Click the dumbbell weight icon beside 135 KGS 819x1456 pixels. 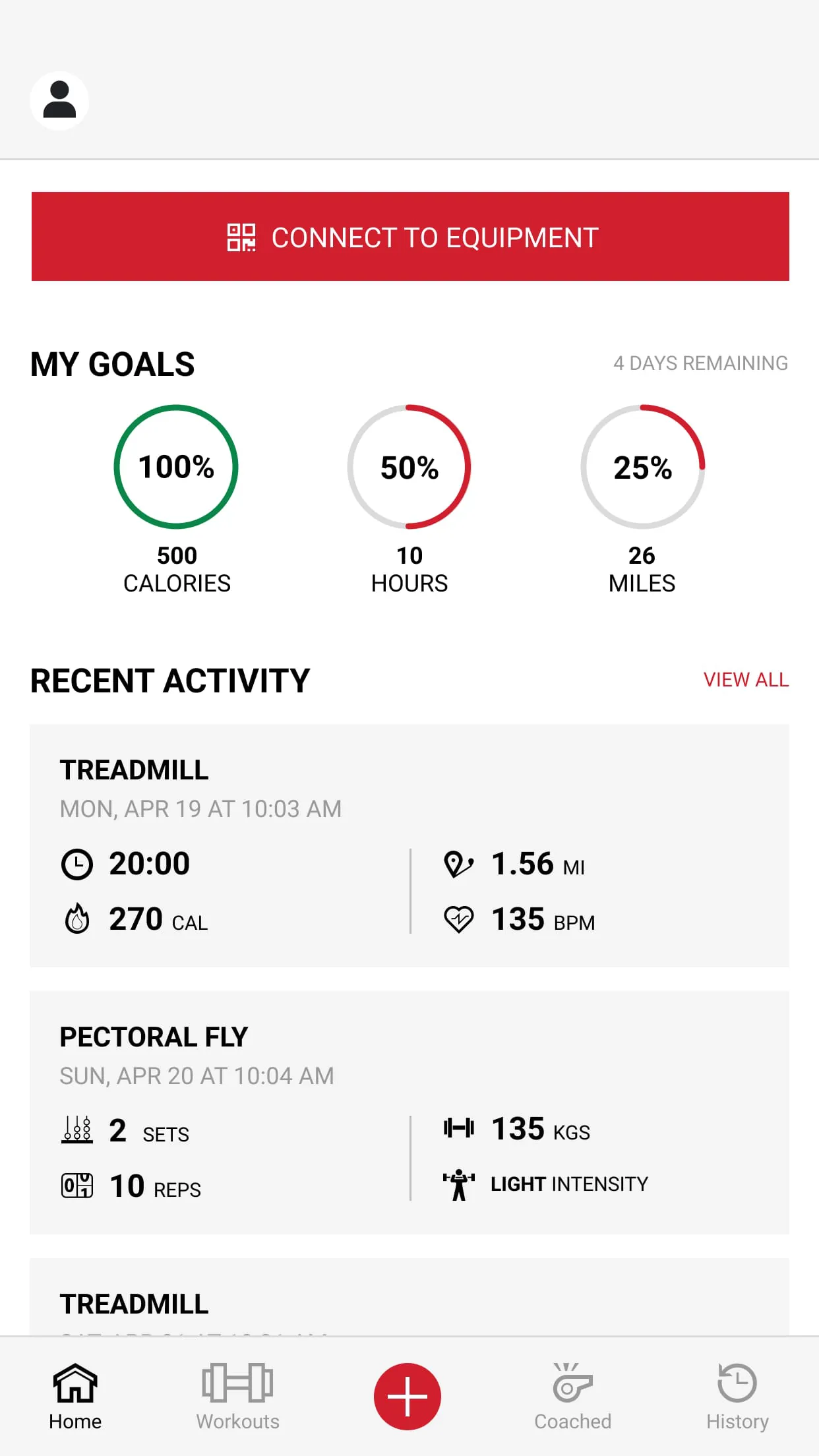point(459,1129)
